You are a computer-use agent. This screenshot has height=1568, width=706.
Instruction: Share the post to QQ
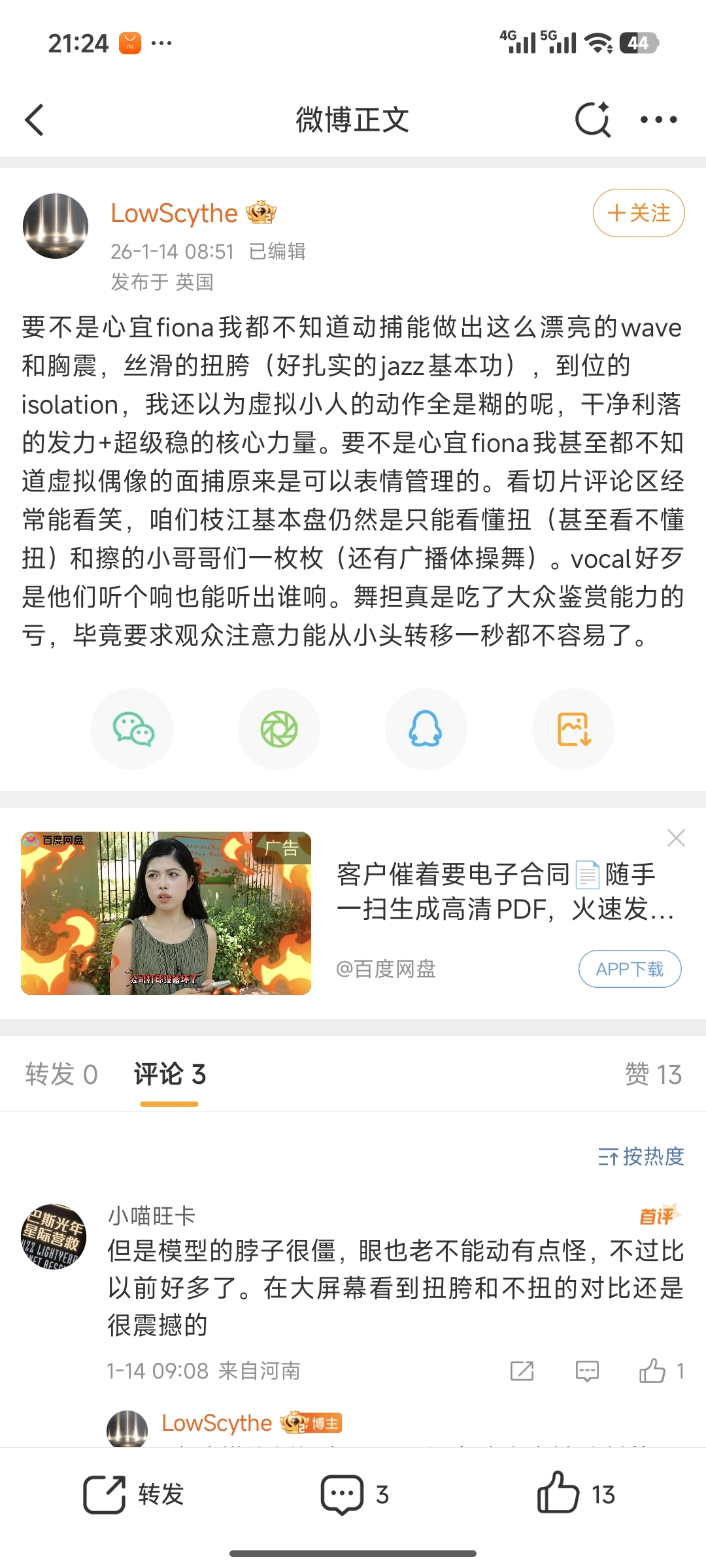(426, 729)
